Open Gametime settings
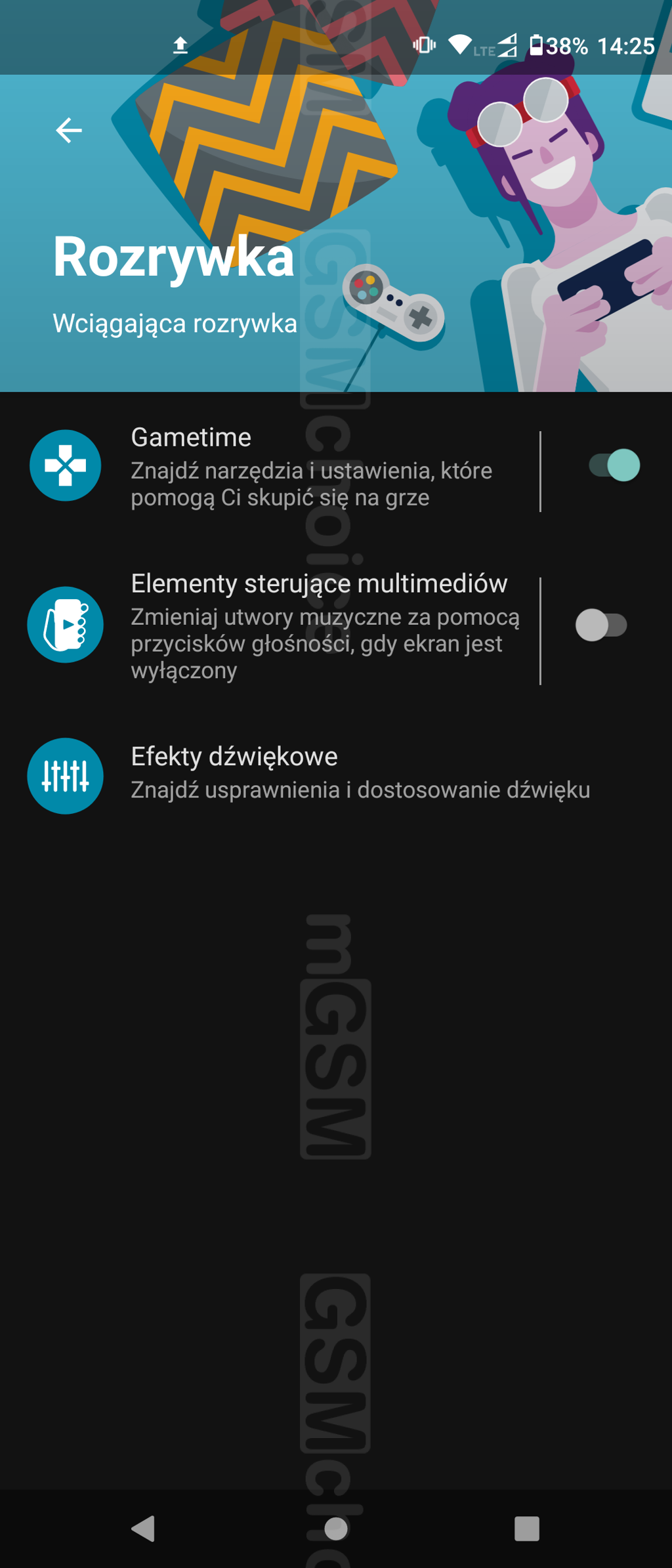Image resolution: width=672 pixels, height=1568 pixels. [311, 467]
